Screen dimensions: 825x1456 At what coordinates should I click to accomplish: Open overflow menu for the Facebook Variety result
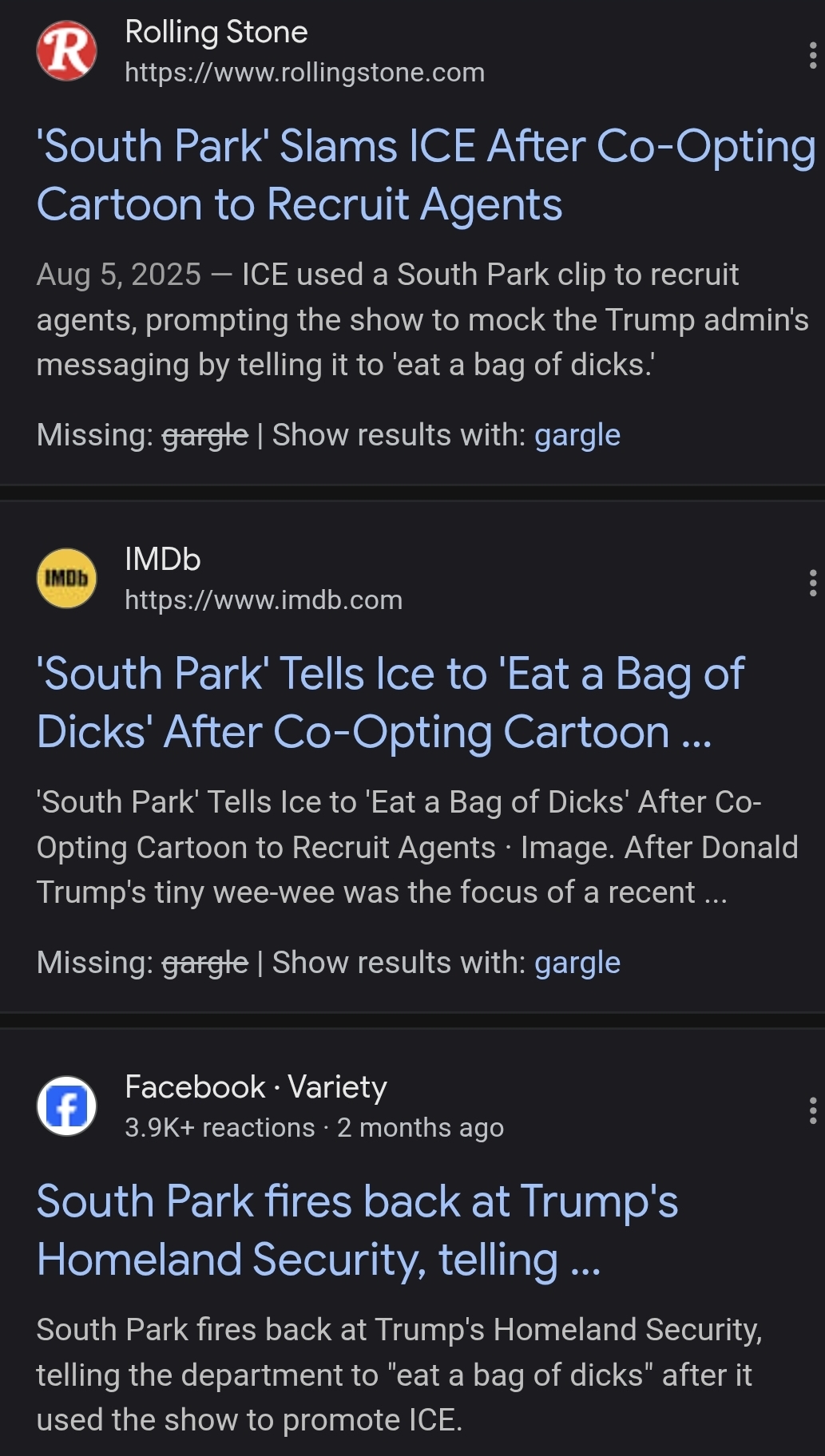[x=812, y=1110]
